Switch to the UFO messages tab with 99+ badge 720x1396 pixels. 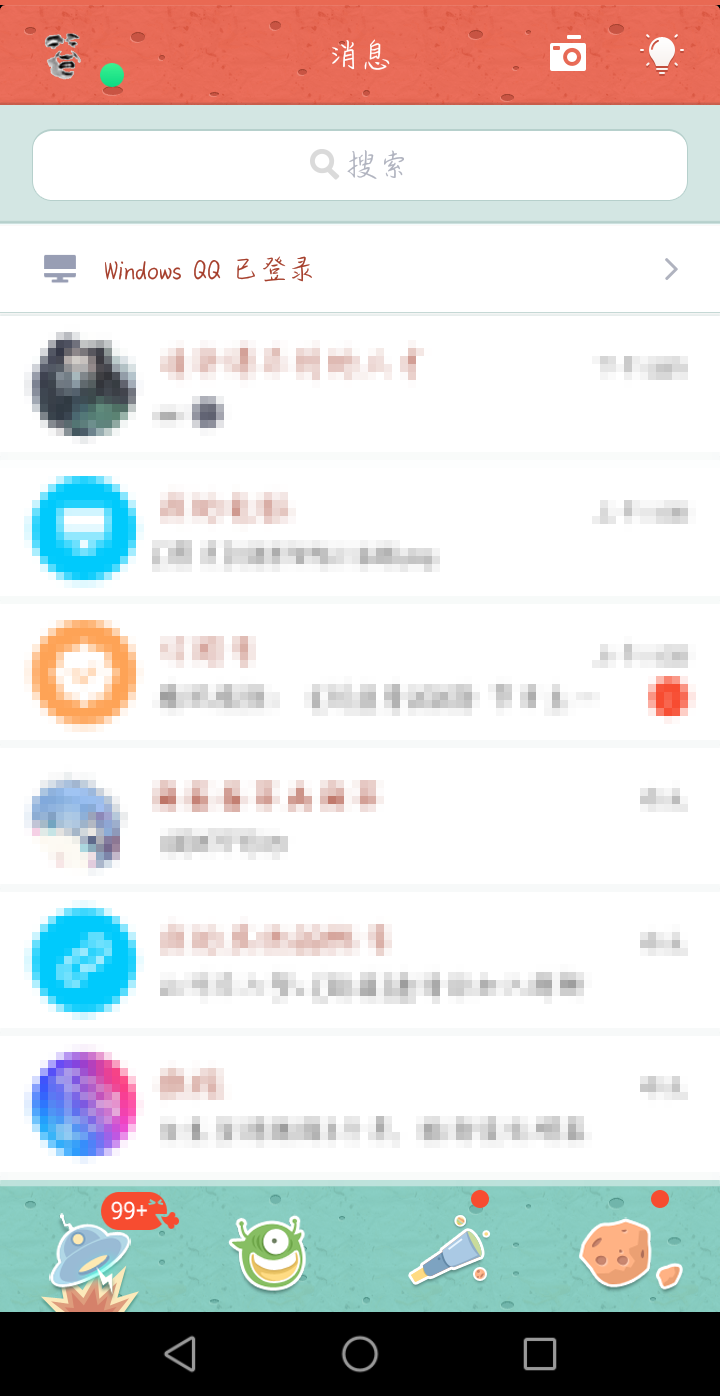90,1250
